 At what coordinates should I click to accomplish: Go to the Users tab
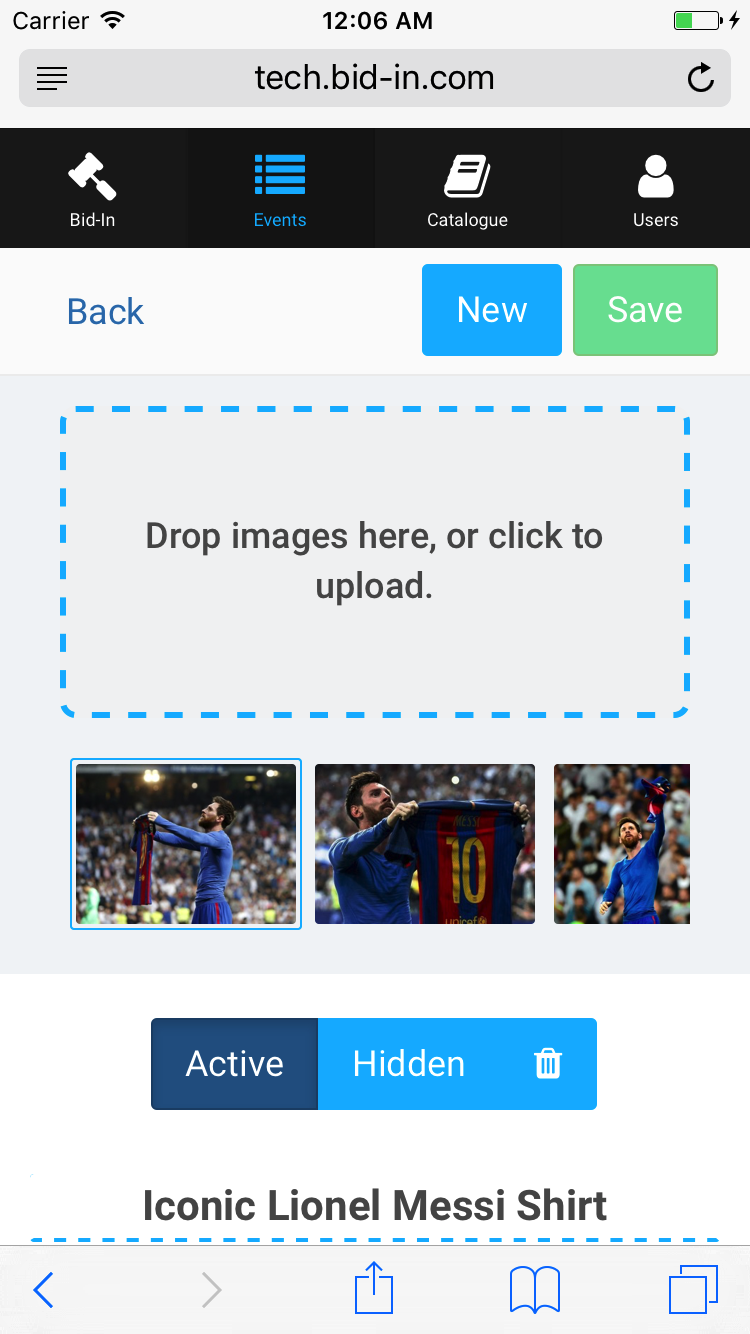click(655, 188)
